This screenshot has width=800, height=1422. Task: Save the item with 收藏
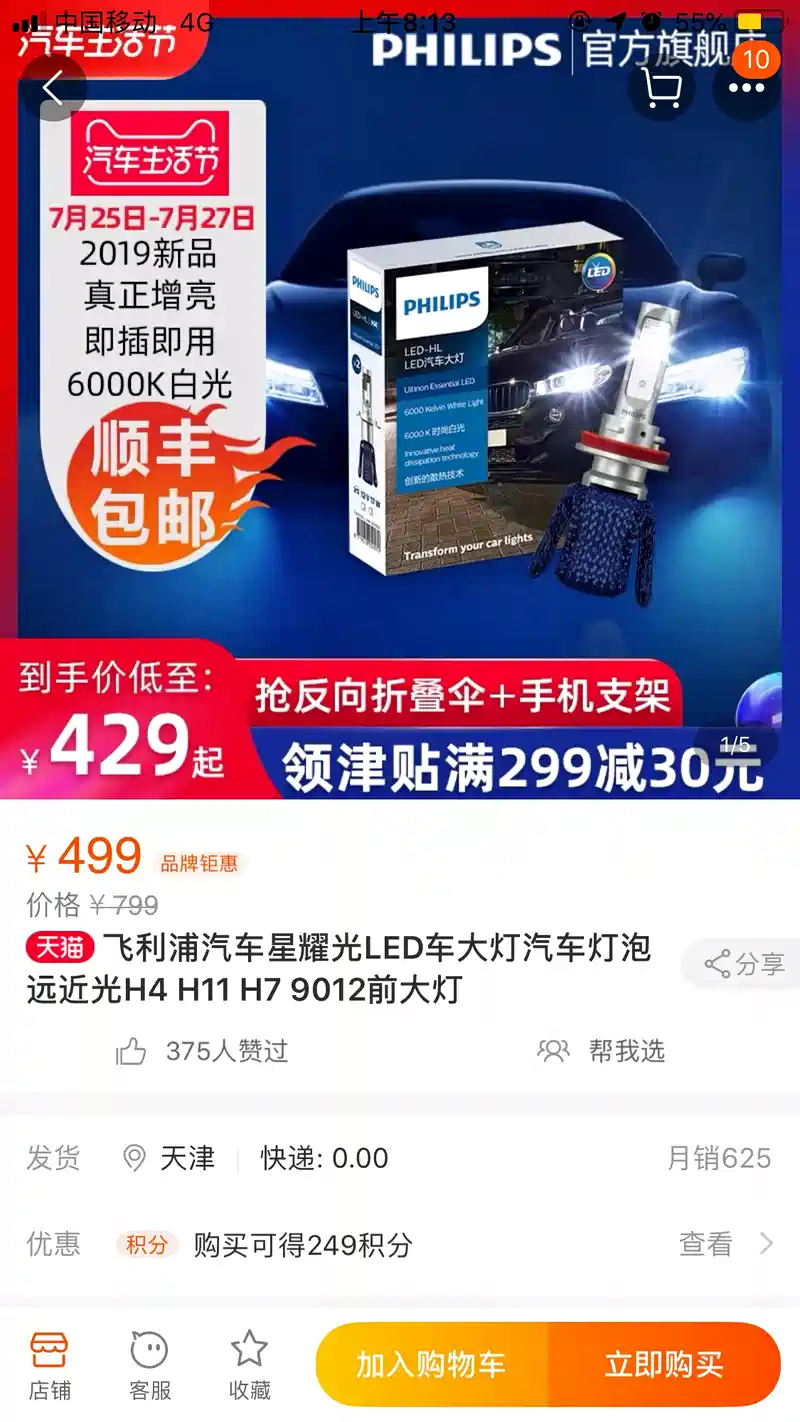(249, 1365)
